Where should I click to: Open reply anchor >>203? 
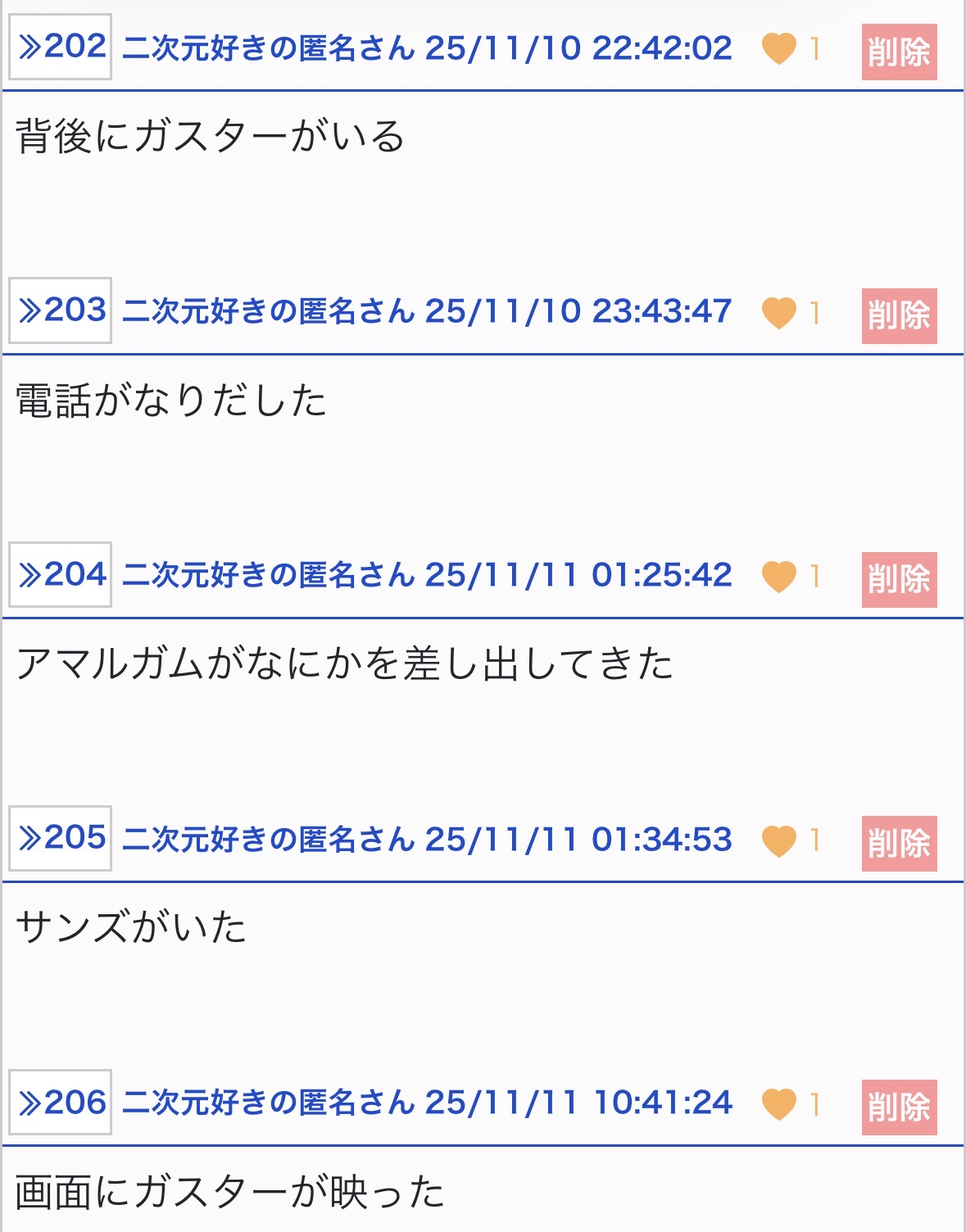pos(61,310)
